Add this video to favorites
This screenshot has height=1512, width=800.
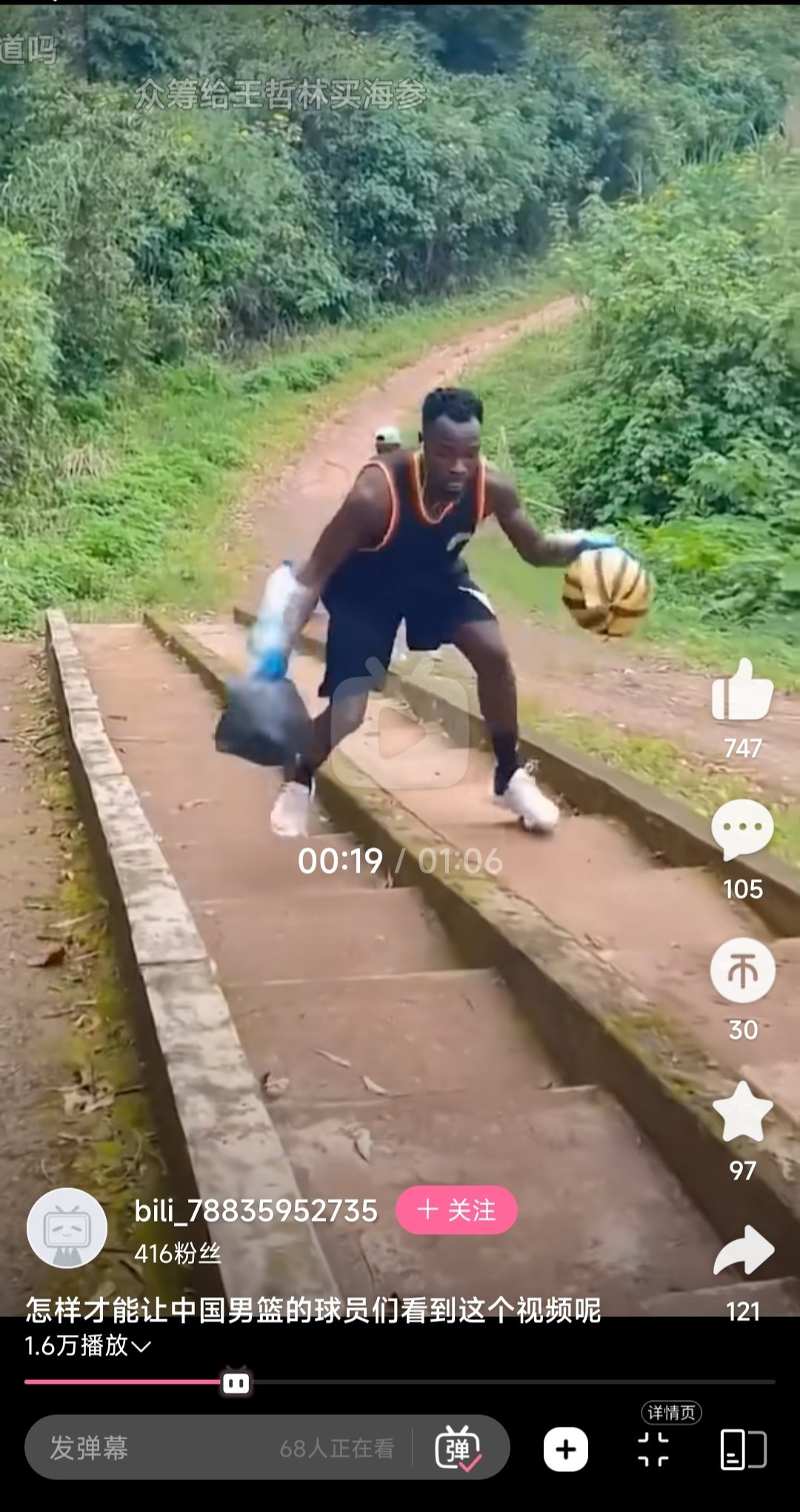click(x=742, y=1112)
